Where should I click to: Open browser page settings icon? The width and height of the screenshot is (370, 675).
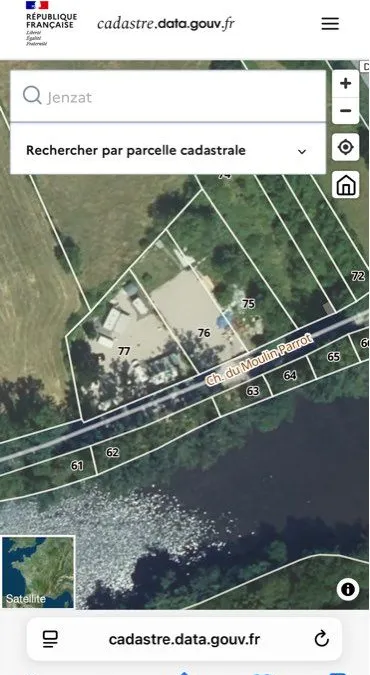(x=50, y=639)
